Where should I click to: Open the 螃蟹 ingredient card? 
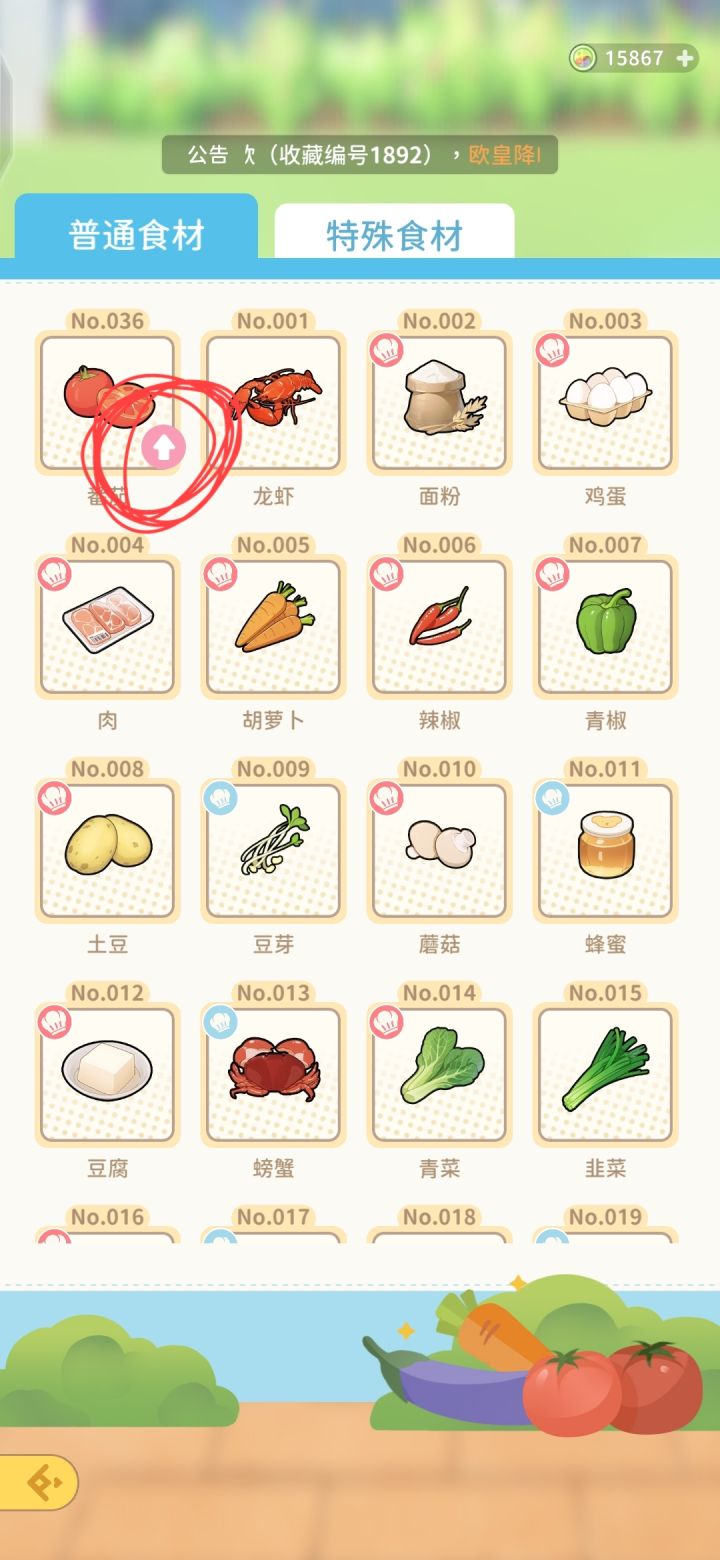pos(273,1075)
